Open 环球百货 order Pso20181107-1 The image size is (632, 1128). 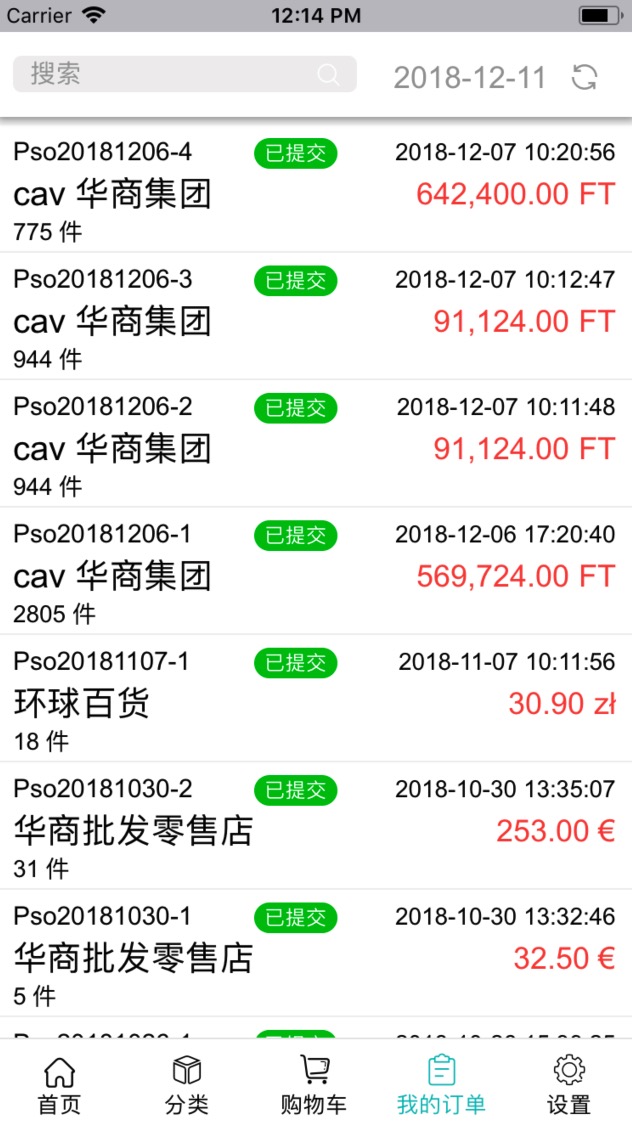pyautogui.click(x=315, y=700)
